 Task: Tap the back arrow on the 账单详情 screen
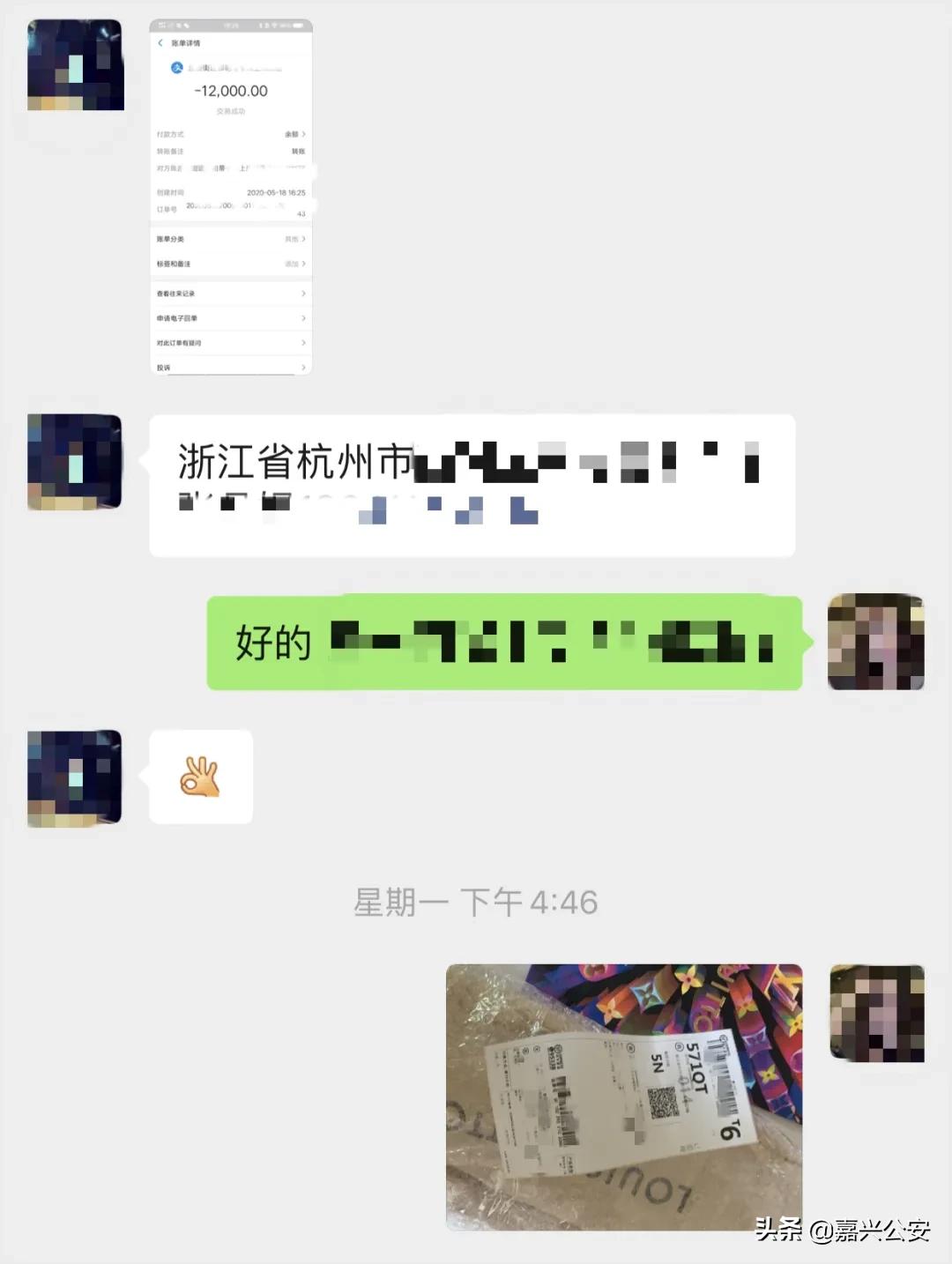click(160, 42)
